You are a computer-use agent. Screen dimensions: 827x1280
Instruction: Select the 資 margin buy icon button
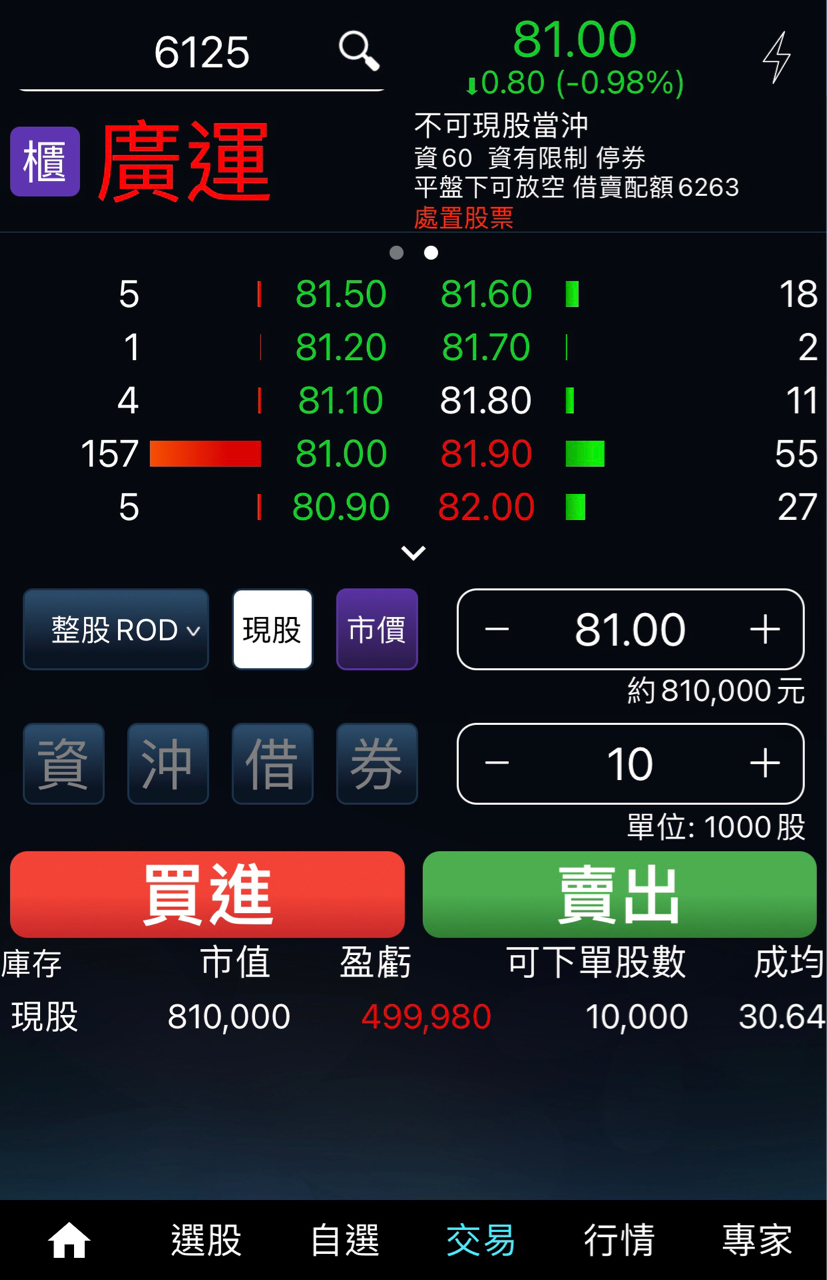click(x=63, y=763)
